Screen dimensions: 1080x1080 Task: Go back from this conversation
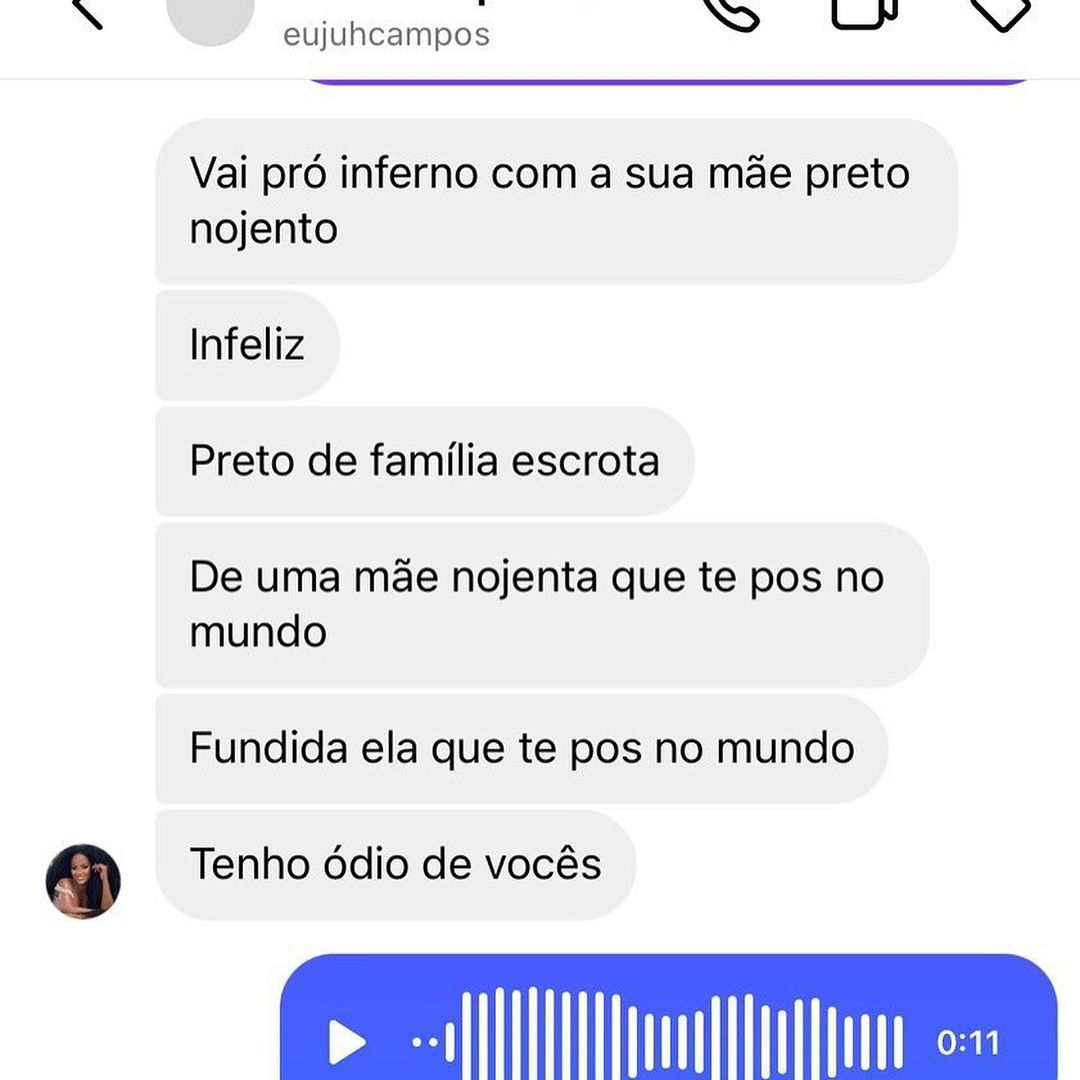[86, 12]
